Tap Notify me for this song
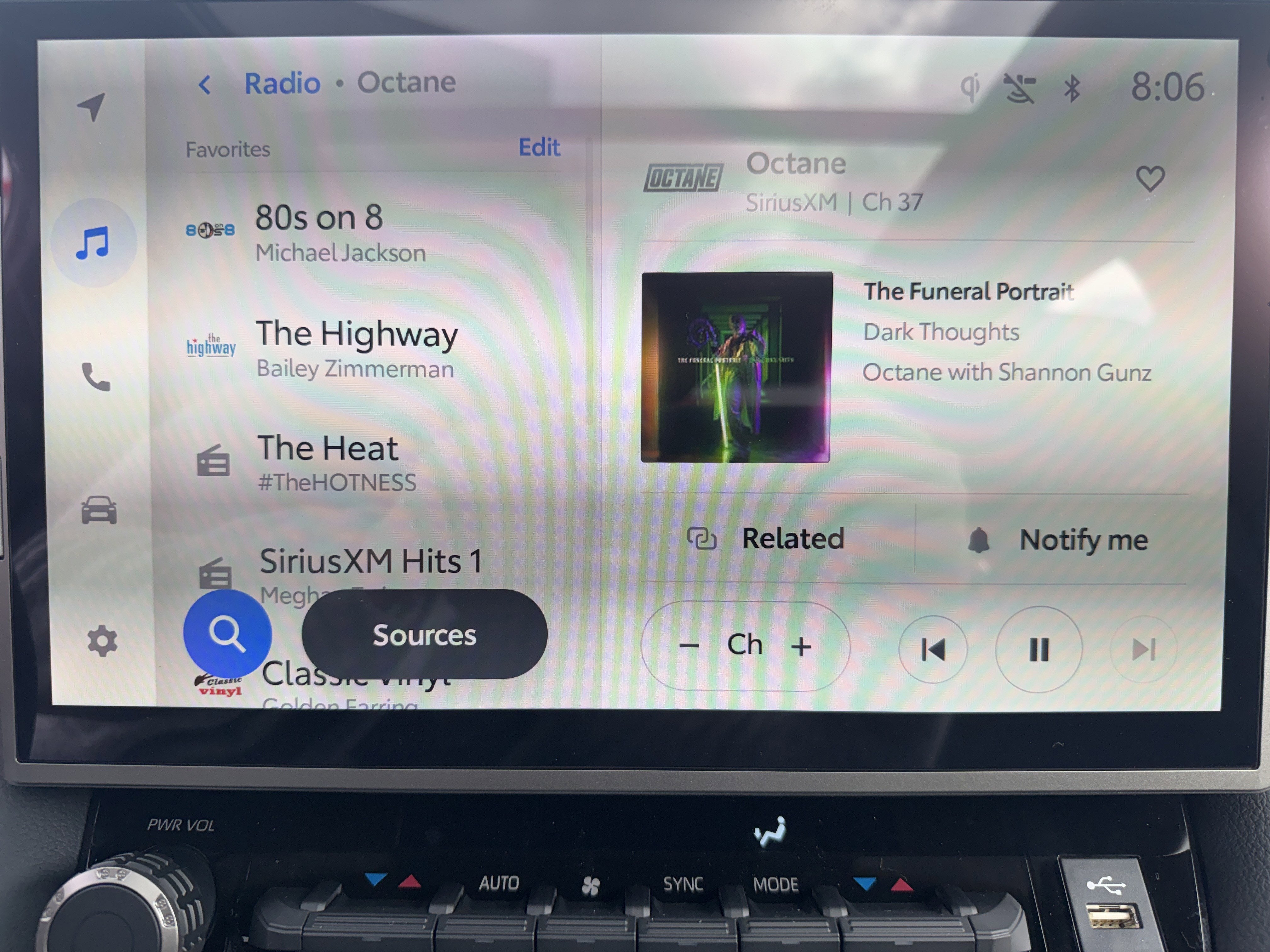 [1056, 540]
